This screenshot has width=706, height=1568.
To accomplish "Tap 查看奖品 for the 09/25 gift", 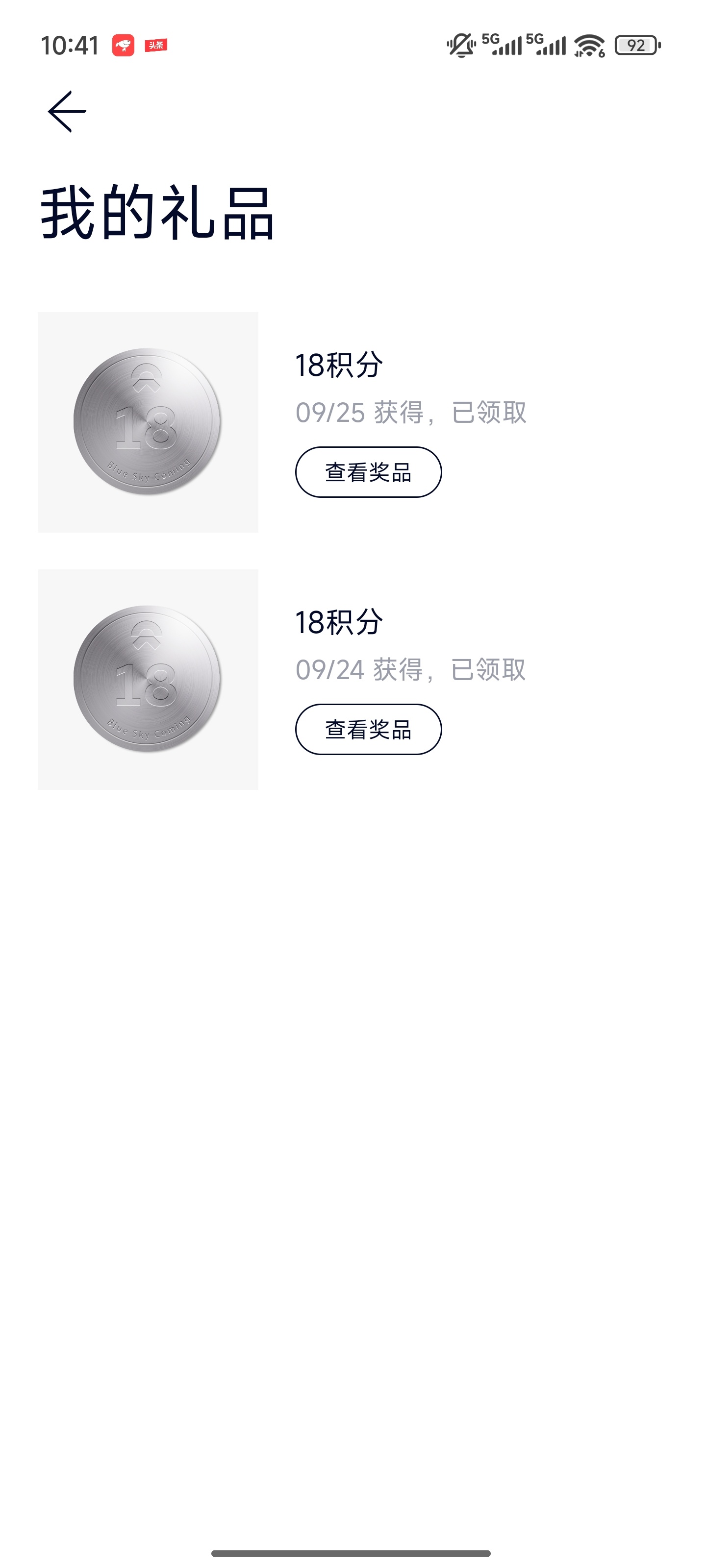I will coord(368,472).
